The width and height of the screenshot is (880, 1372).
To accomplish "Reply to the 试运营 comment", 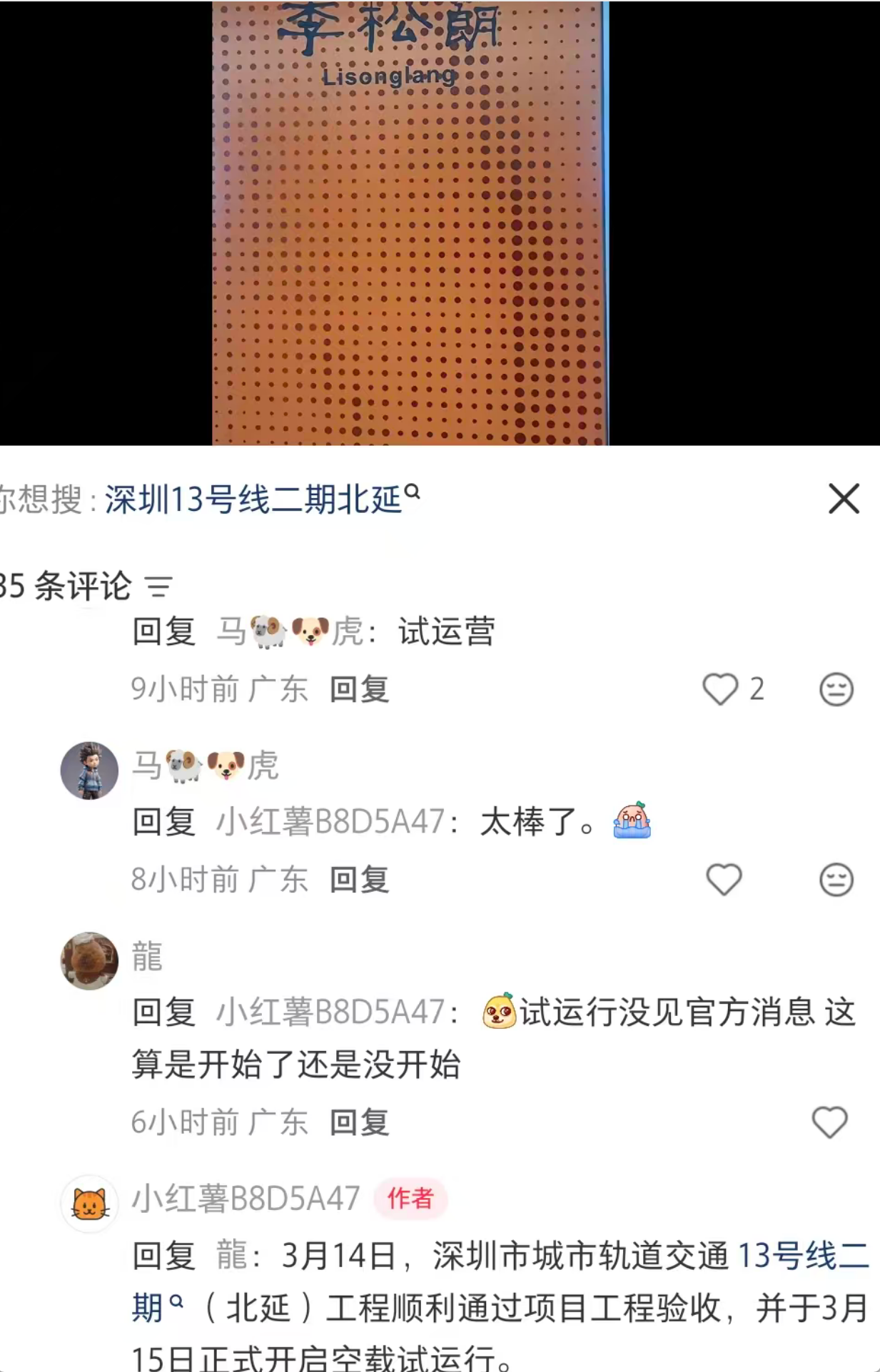I will click(359, 690).
